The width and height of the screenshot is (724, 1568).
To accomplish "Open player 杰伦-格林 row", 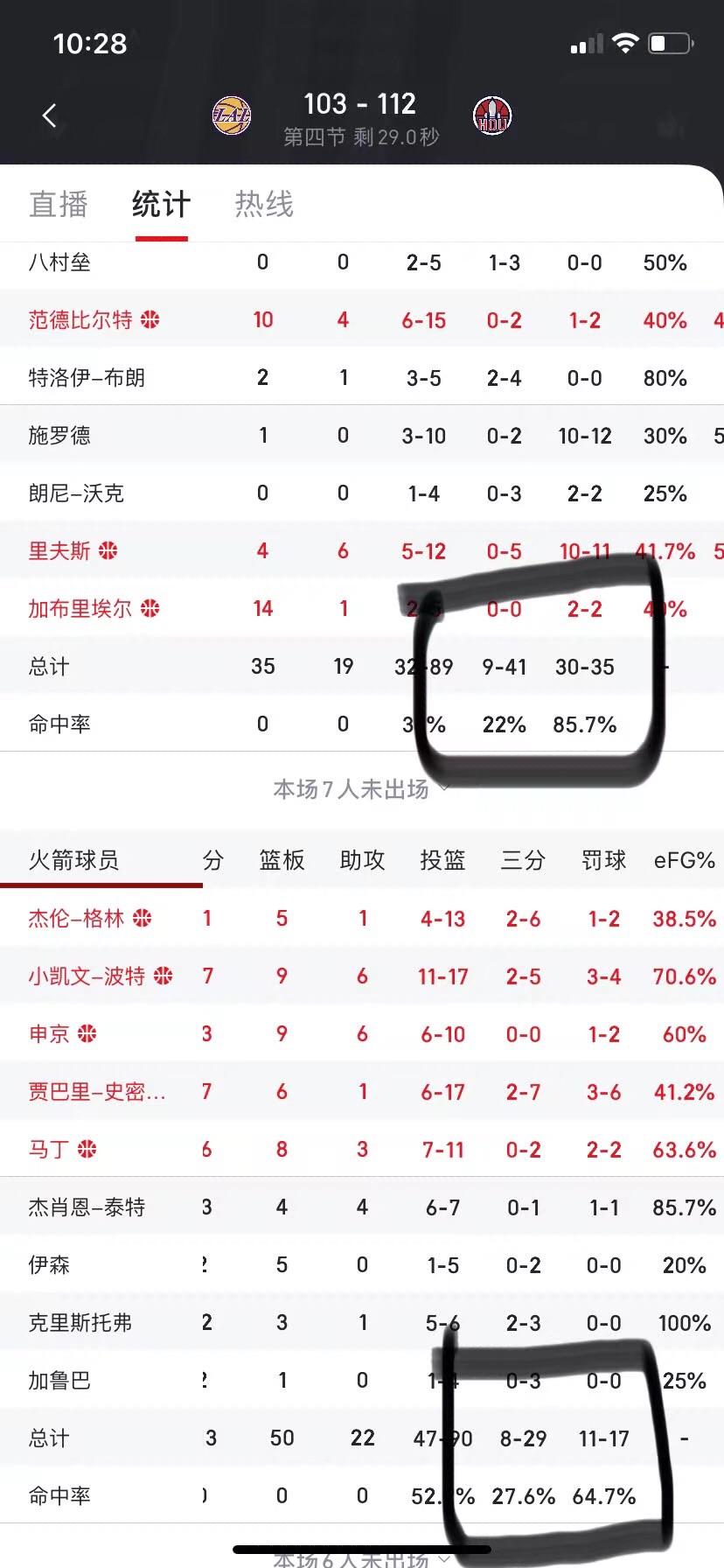I will coord(362,919).
